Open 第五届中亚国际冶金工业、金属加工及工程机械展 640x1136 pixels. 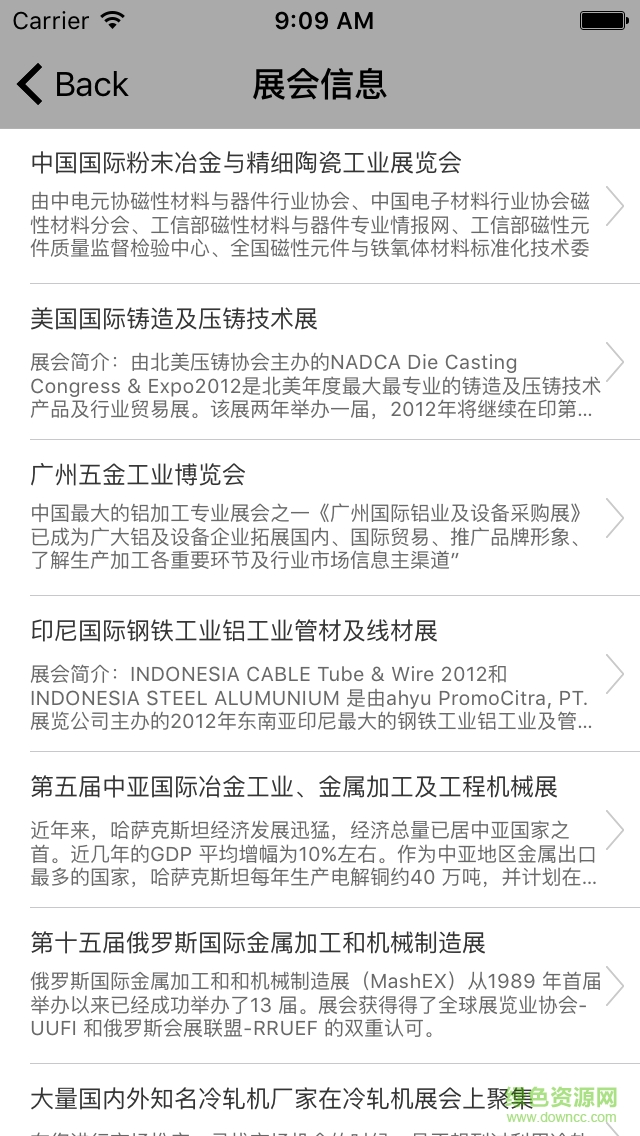320,830
